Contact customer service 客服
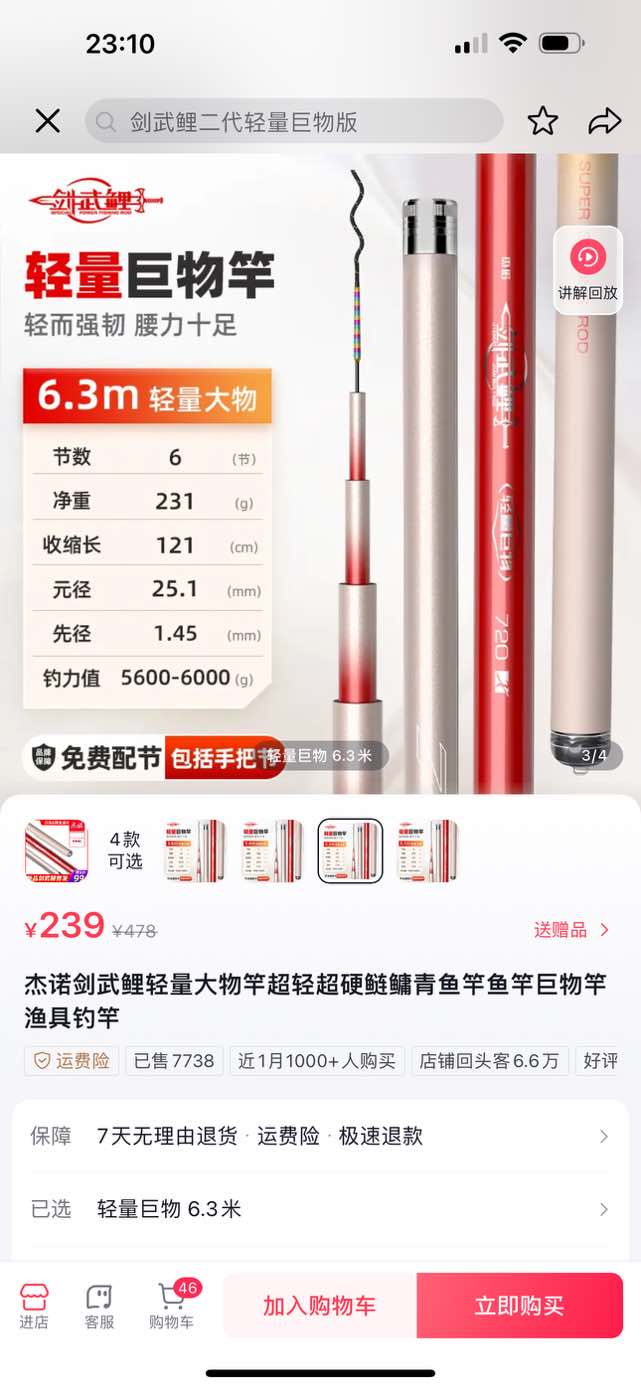641x1389 pixels. [x=99, y=1306]
